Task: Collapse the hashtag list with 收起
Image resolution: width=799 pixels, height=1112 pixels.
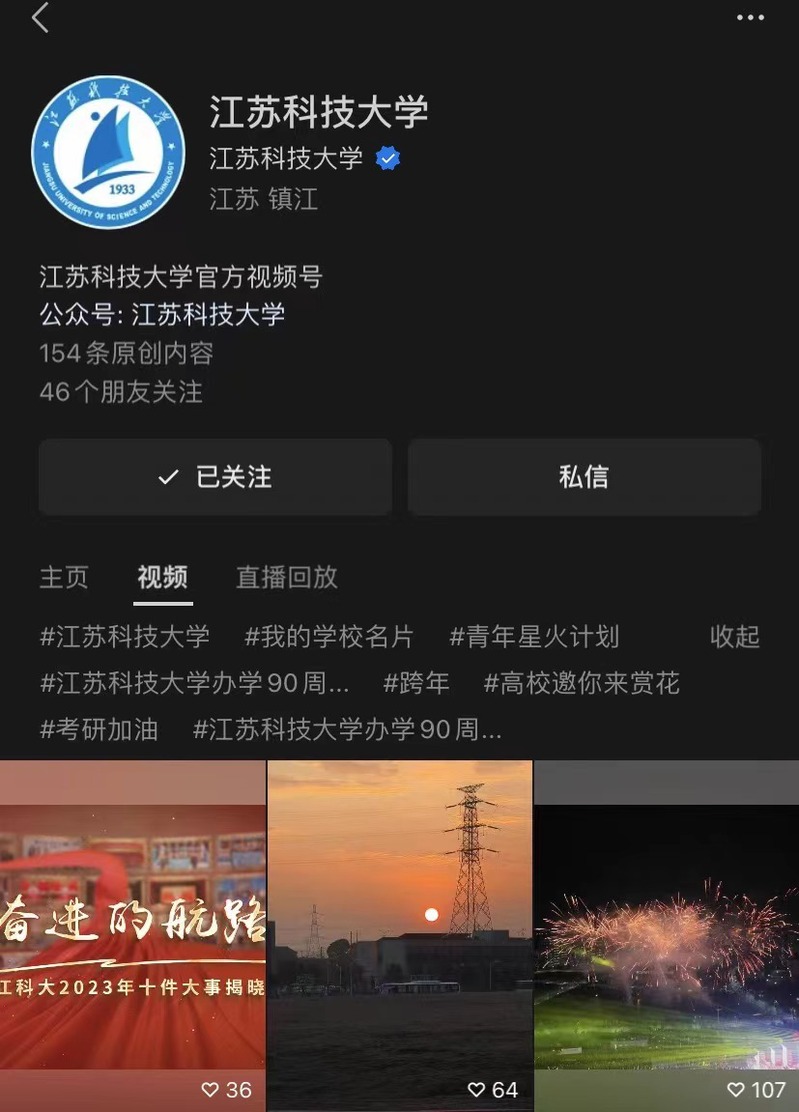Action: pos(735,636)
